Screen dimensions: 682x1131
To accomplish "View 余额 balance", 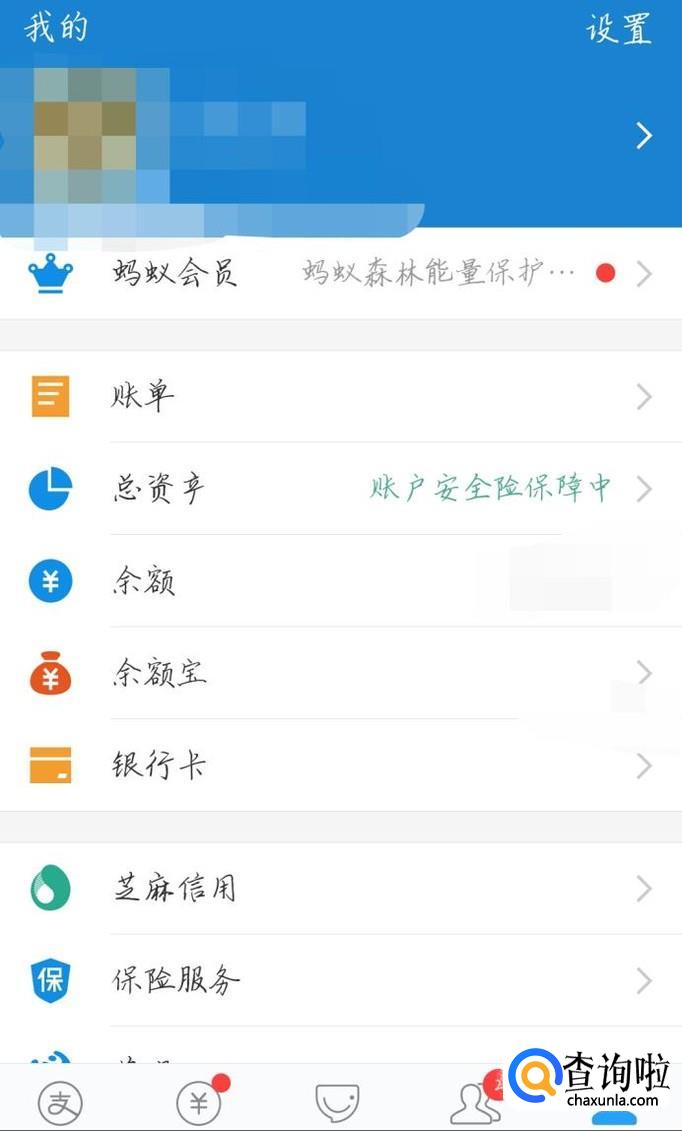I will [x=340, y=581].
